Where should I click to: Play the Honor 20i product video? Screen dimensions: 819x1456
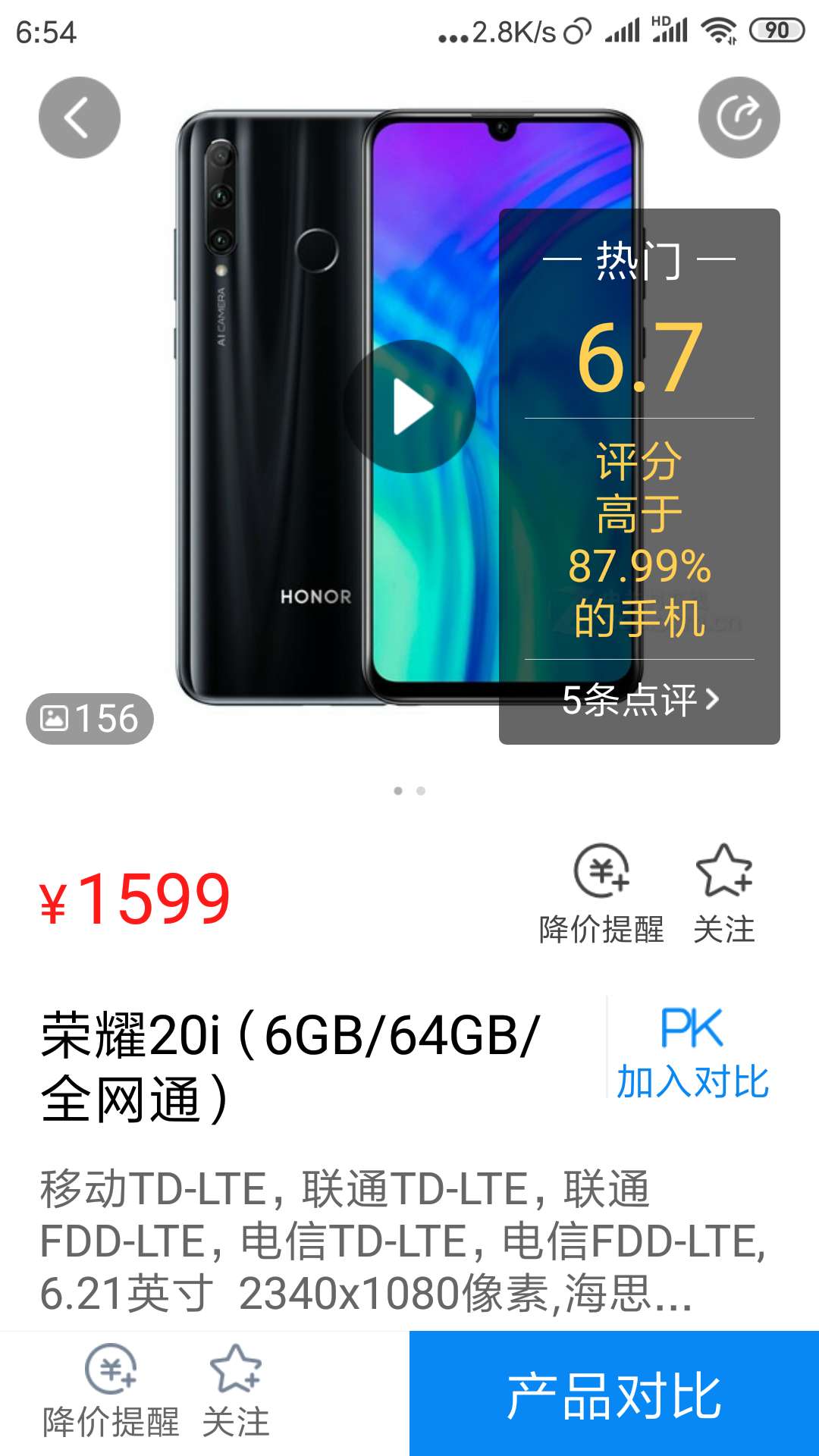tap(409, 406)
